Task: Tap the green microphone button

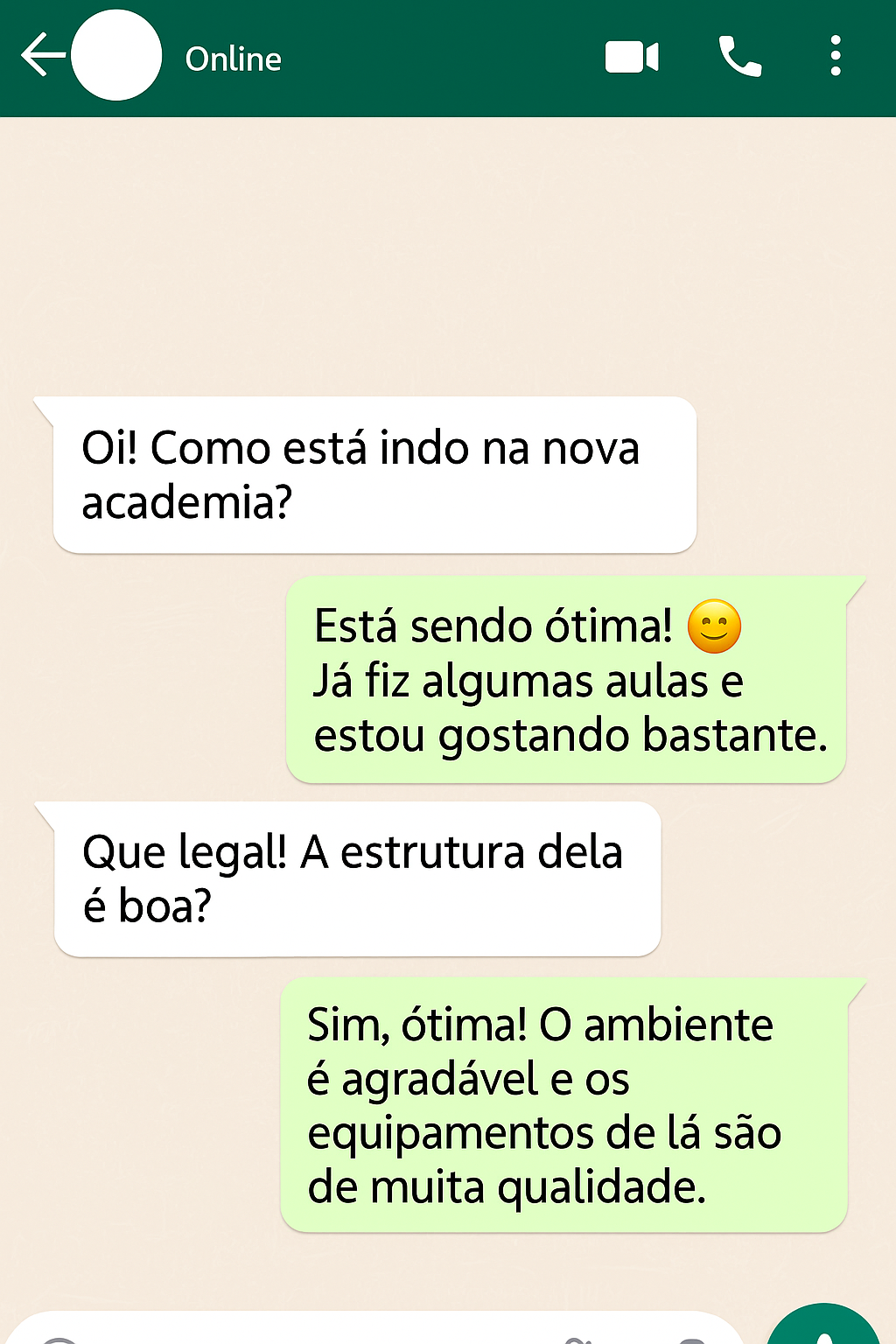Action: pos(824,1330)
